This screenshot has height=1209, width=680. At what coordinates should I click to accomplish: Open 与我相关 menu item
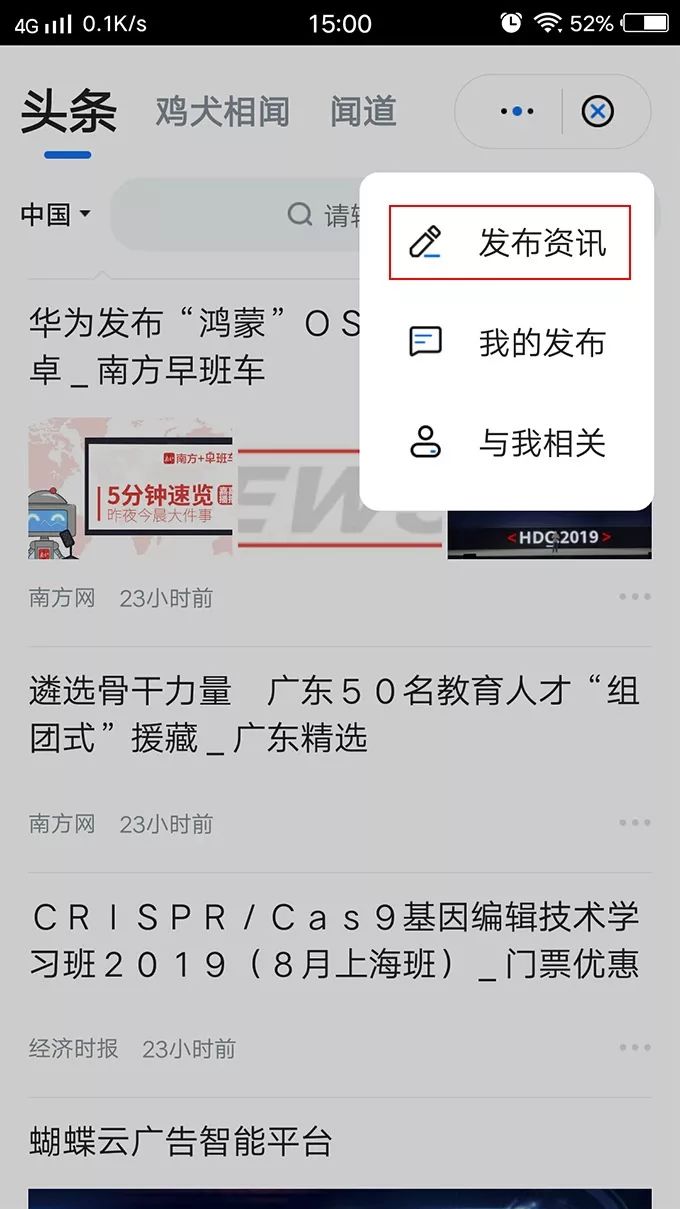(x=510, y=443)
